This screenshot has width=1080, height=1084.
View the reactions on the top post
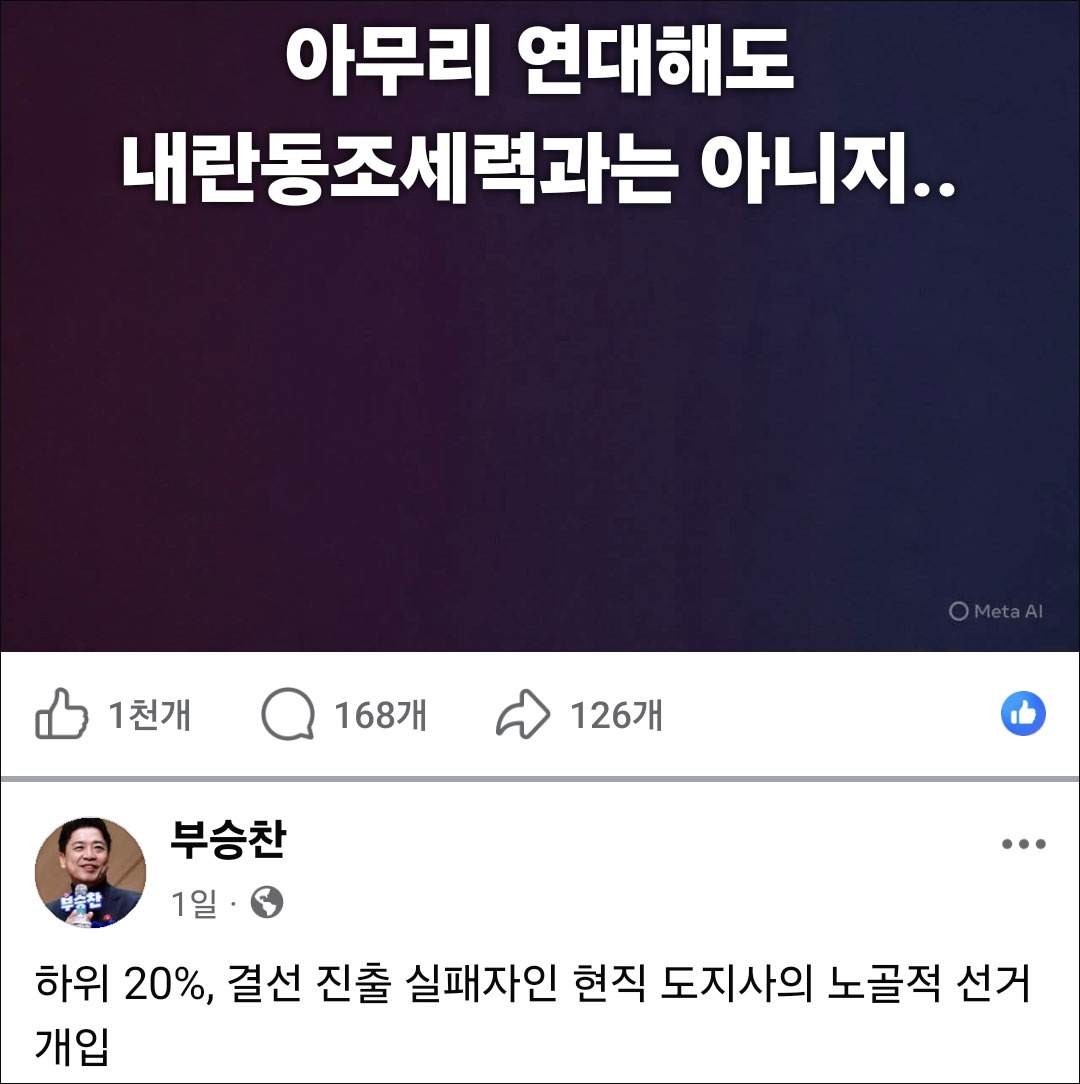[1023, 713]
